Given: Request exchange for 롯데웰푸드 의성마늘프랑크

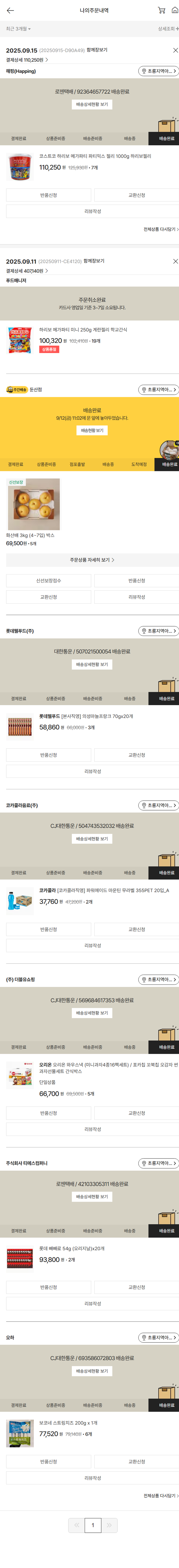Looking at the screenshot, I should tap(136, 755).
